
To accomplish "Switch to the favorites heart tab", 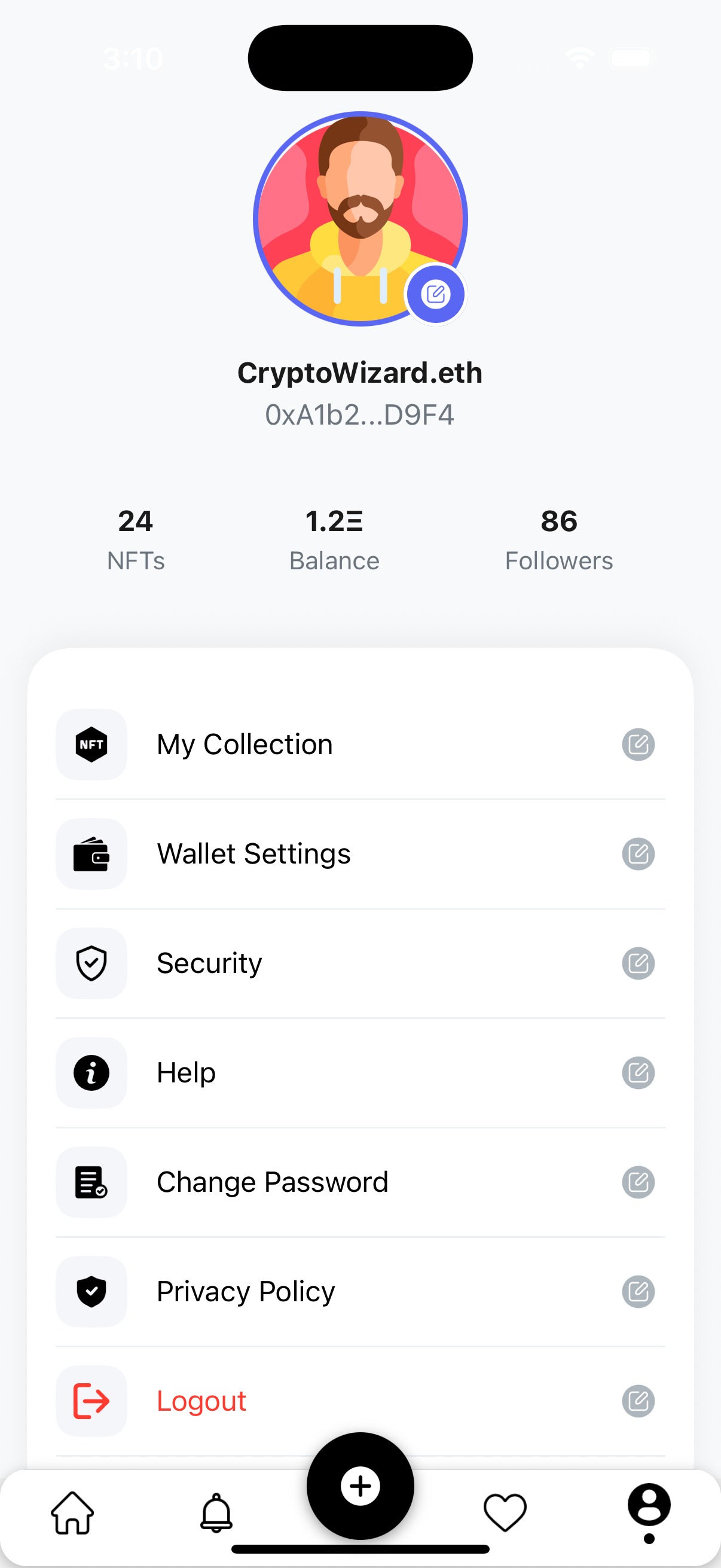I will 505,1513.
